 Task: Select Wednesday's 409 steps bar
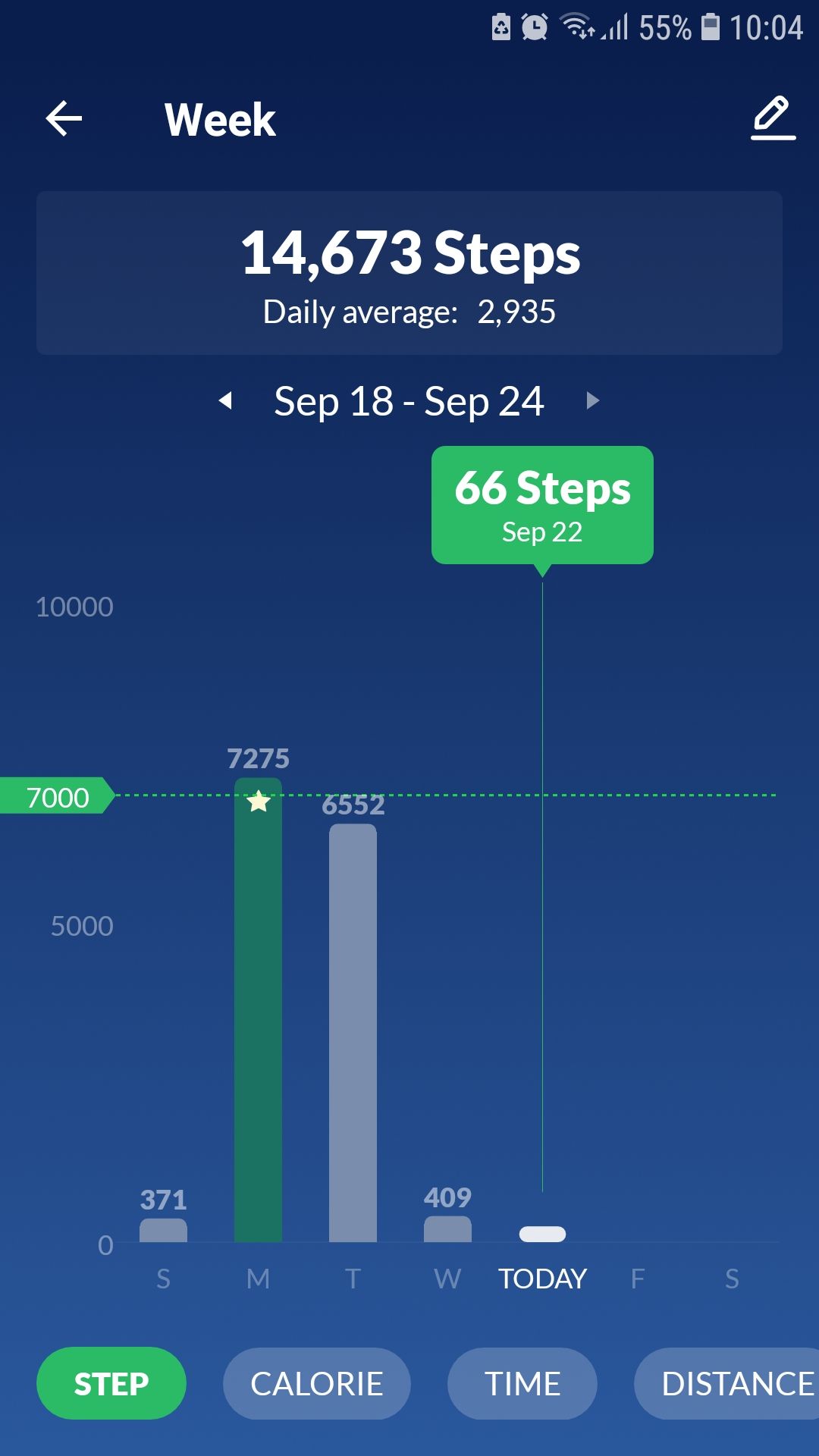click(447, 1228)
